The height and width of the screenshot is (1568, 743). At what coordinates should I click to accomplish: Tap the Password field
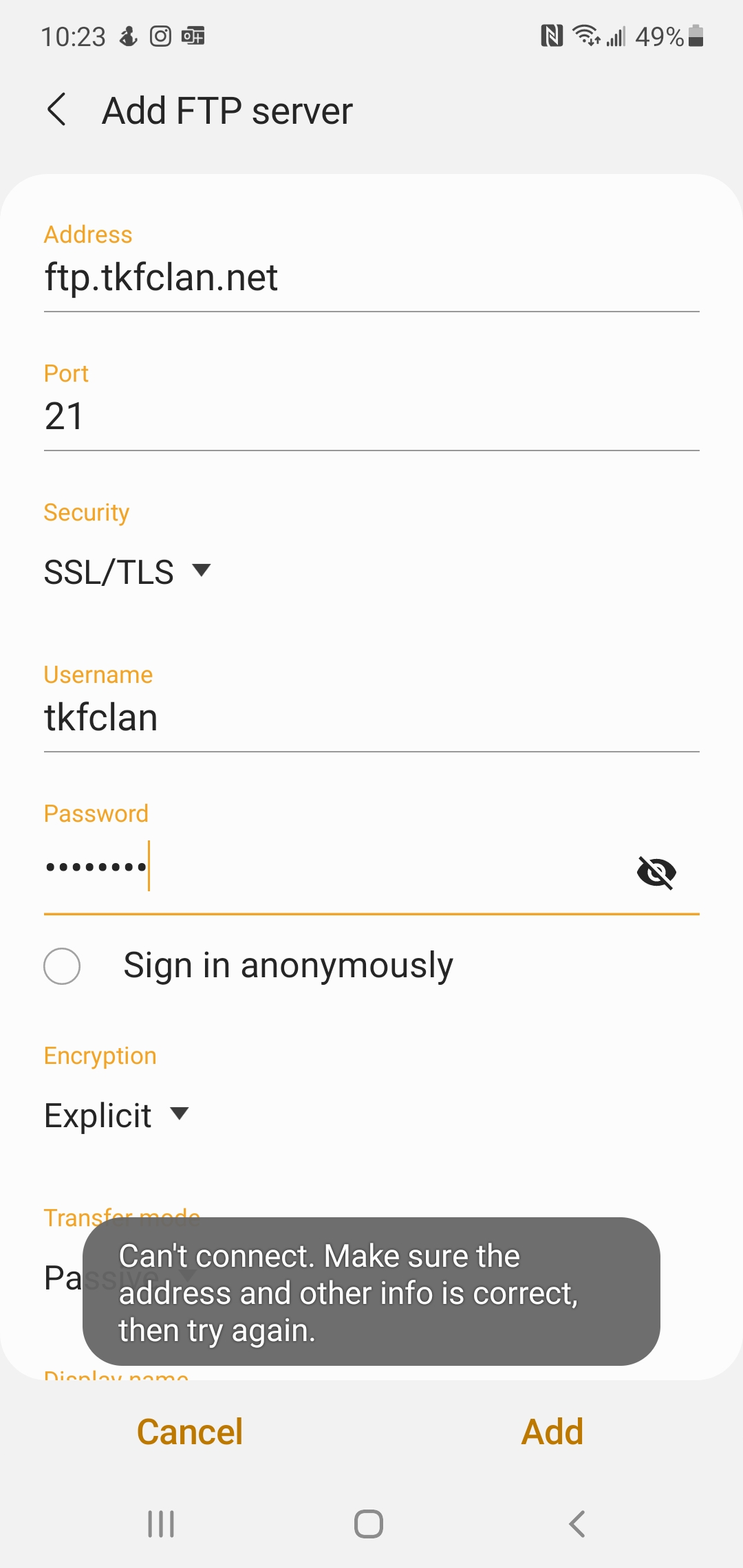pyautogui.click(x=330, y=868)
